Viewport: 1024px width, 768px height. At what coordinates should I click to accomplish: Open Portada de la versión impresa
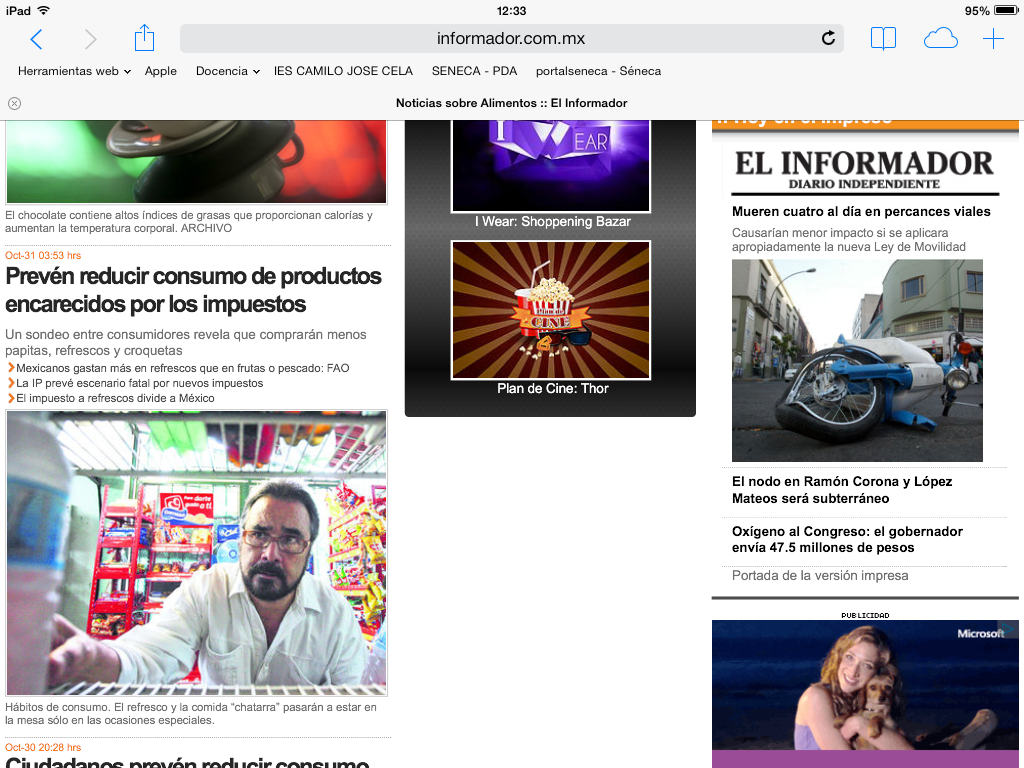(820, 575)
